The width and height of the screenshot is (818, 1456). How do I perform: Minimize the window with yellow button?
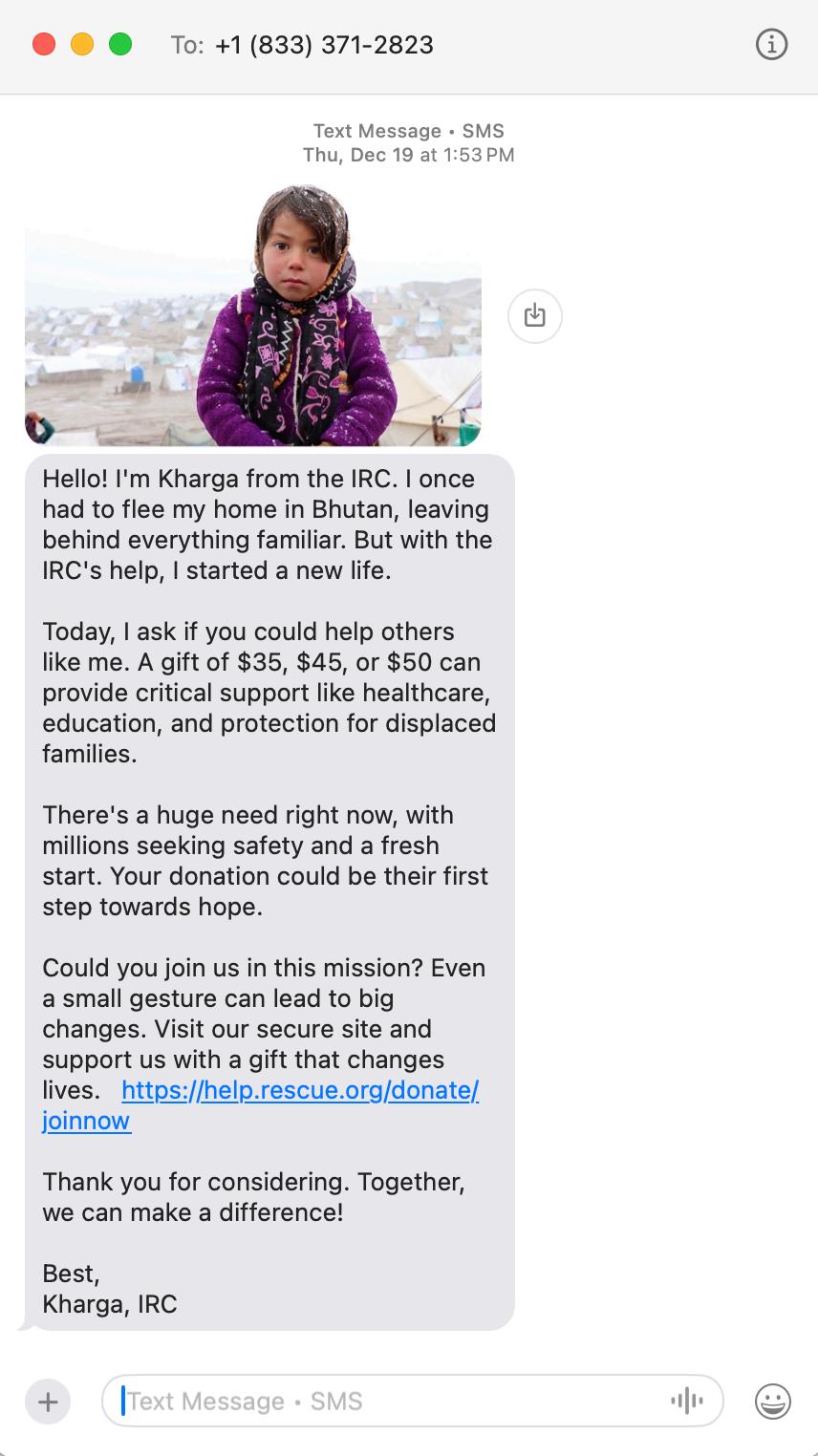(82, 45)
